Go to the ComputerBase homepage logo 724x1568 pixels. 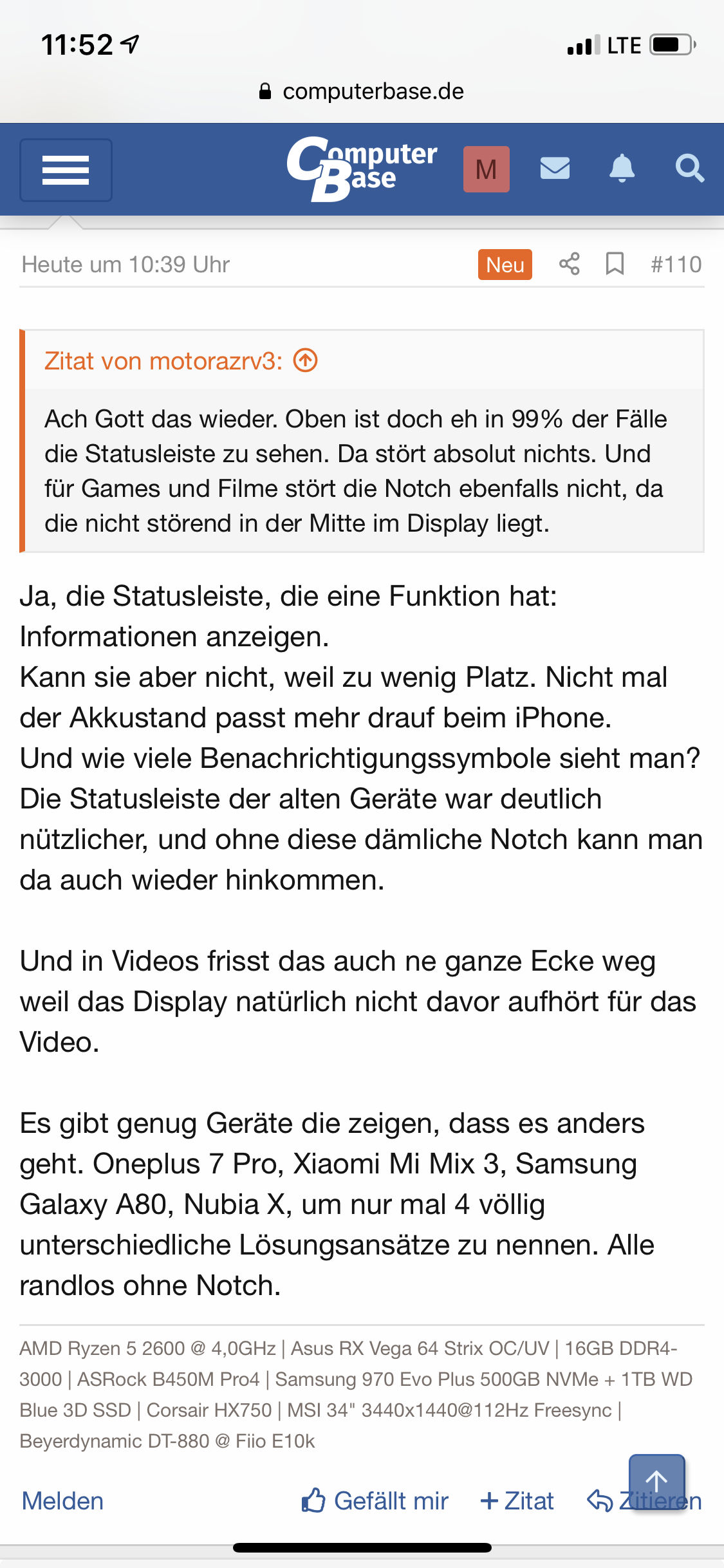(362, 169)
